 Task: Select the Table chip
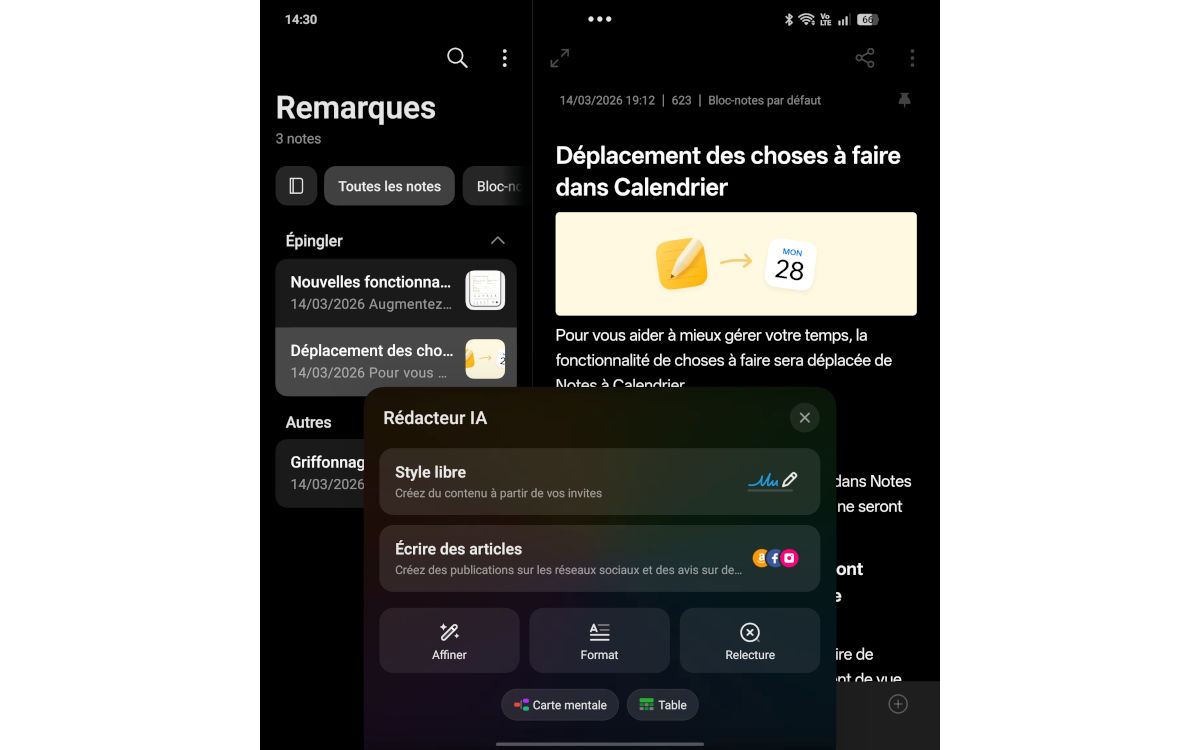click(x=662, y=705)
